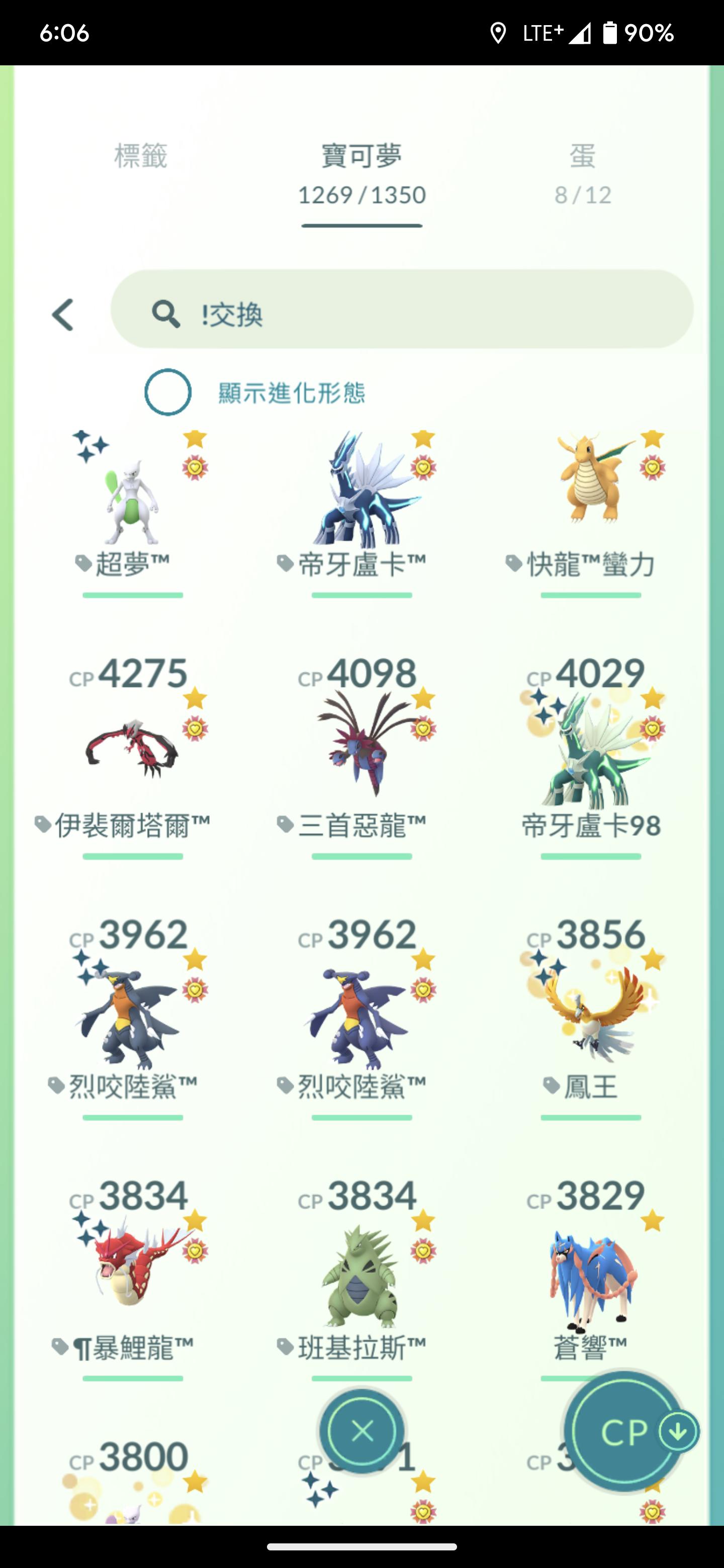The height and width of the screenshot is (1568, 724).
Task: Open ¶暴鯉龍™ with CP 3834
Action: coord(132,1272)
